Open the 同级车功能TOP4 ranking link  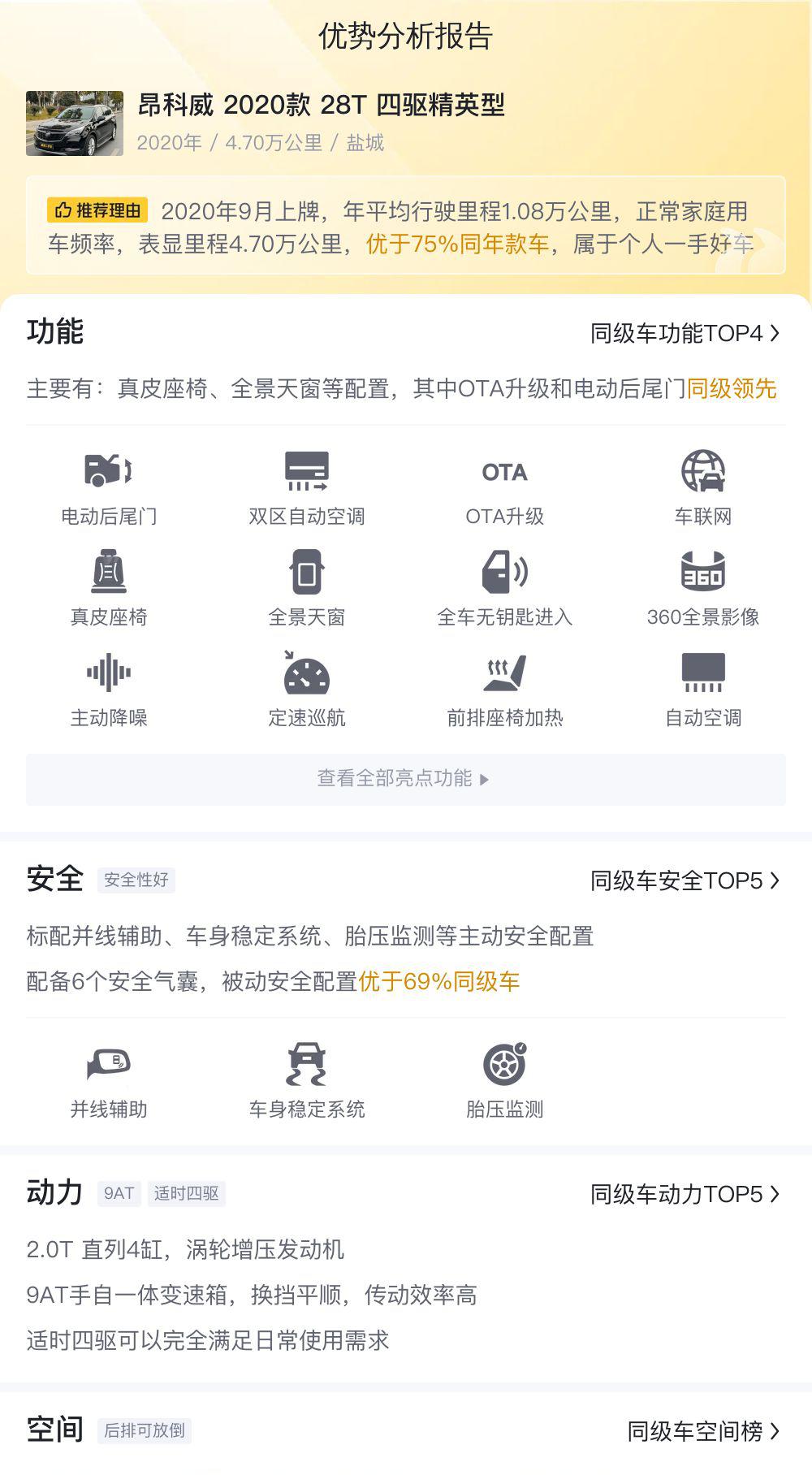(685, 333)
